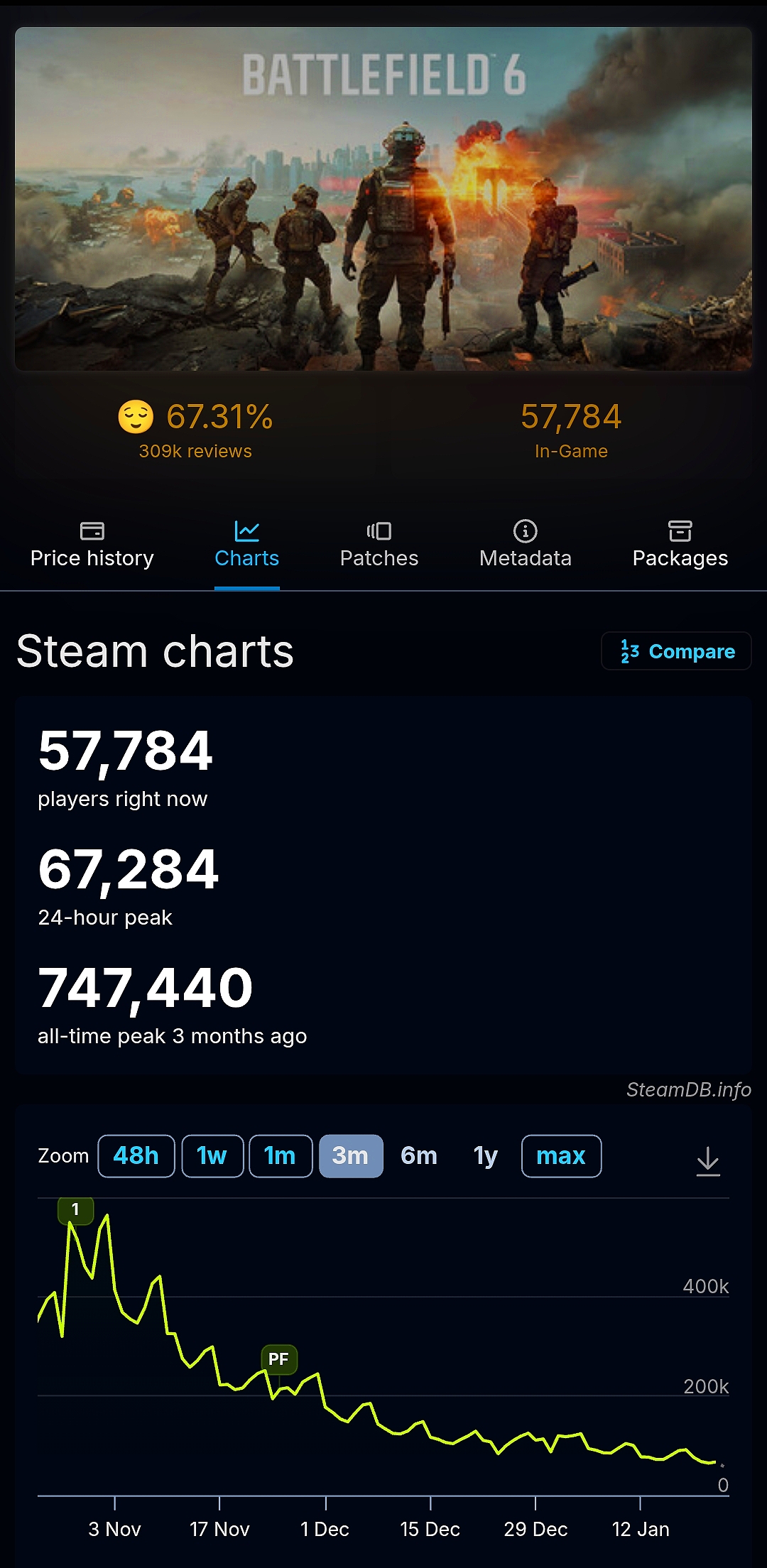Choose the 1m zoom range
The width and height of the screenshot is (767, 1568).
tap(281, 1156)
